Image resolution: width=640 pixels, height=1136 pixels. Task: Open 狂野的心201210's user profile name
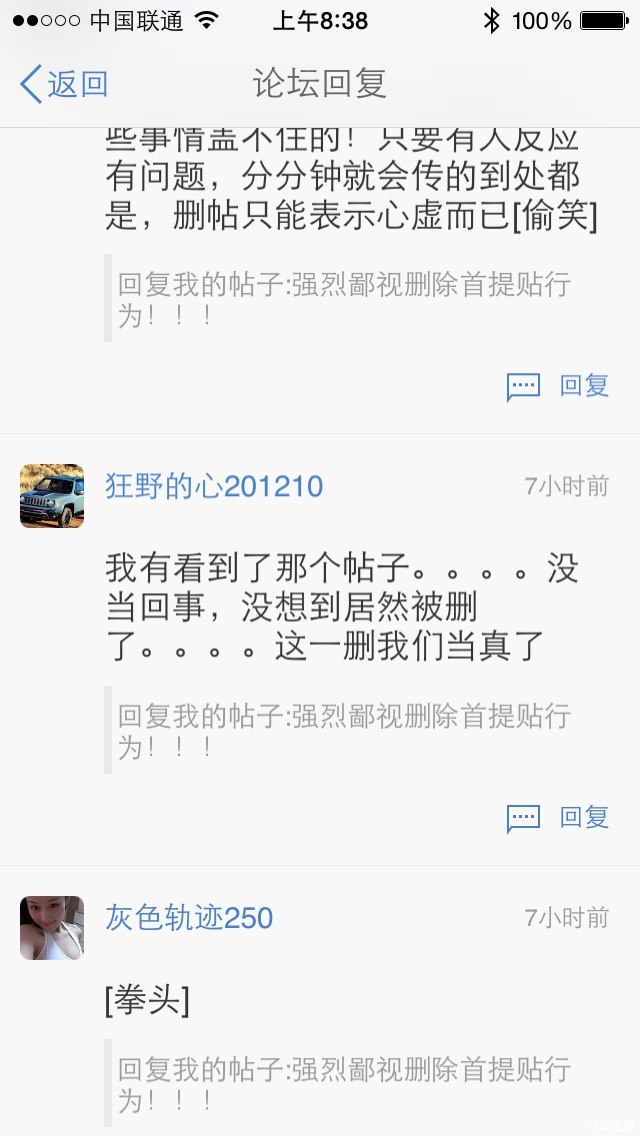[214, 487]
